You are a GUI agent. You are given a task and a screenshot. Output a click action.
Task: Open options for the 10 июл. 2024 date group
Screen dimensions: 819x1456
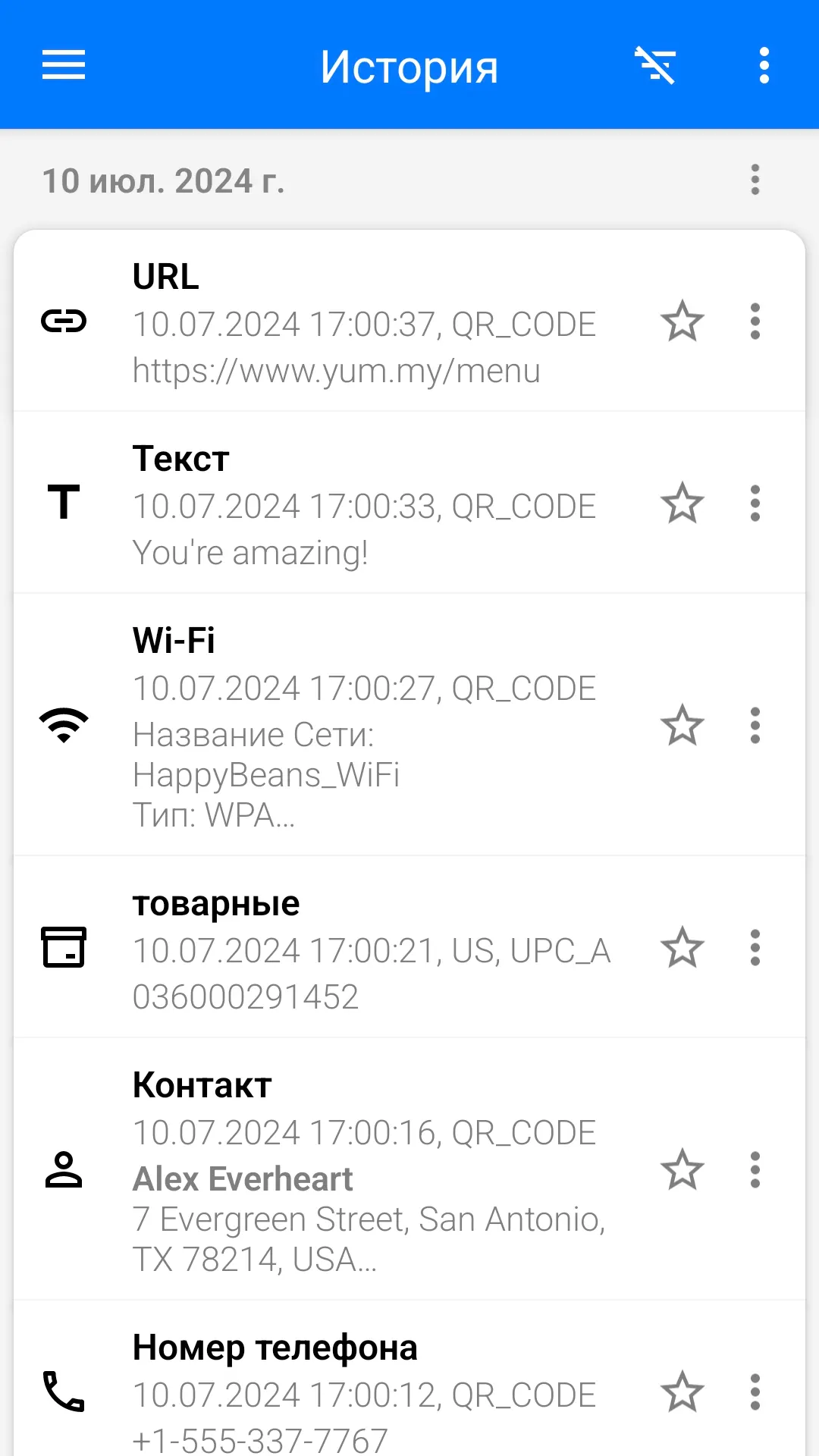[755, 180]
